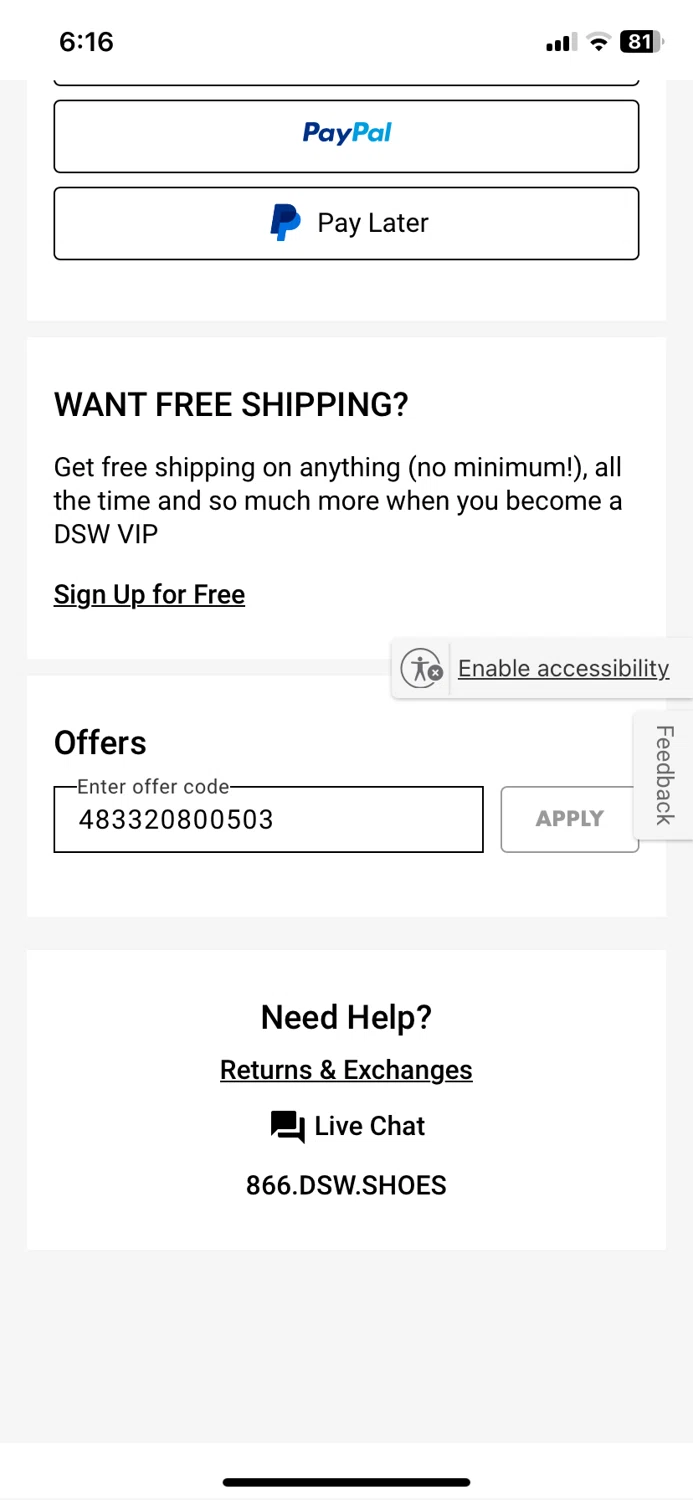
Task: Open the Sign Up for Free link
Action: pyautogui.click(x=149, y=595)
